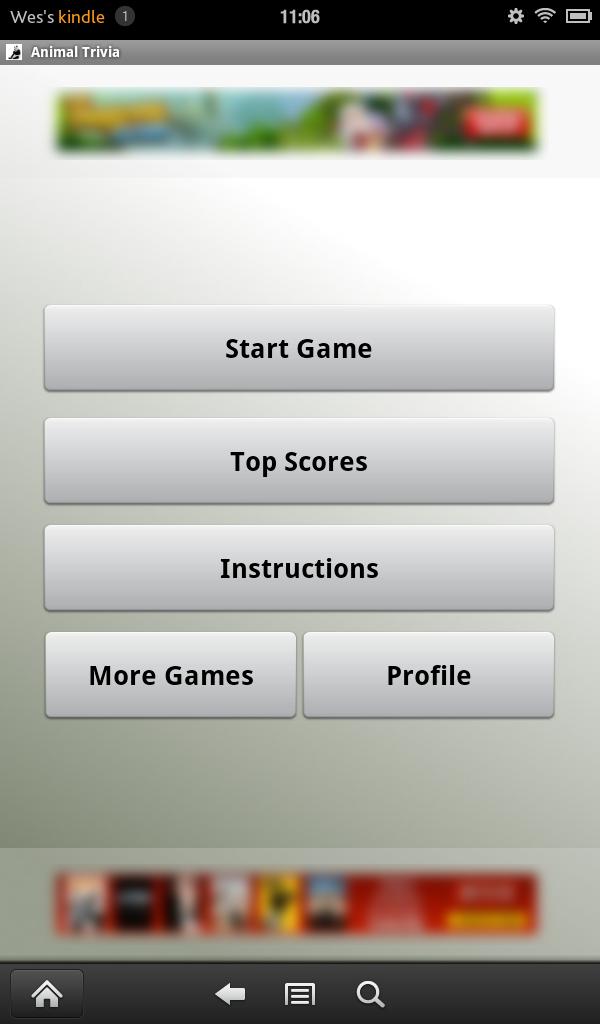View the Instructions
This screenshot has height=1024, width=600.
299,568
